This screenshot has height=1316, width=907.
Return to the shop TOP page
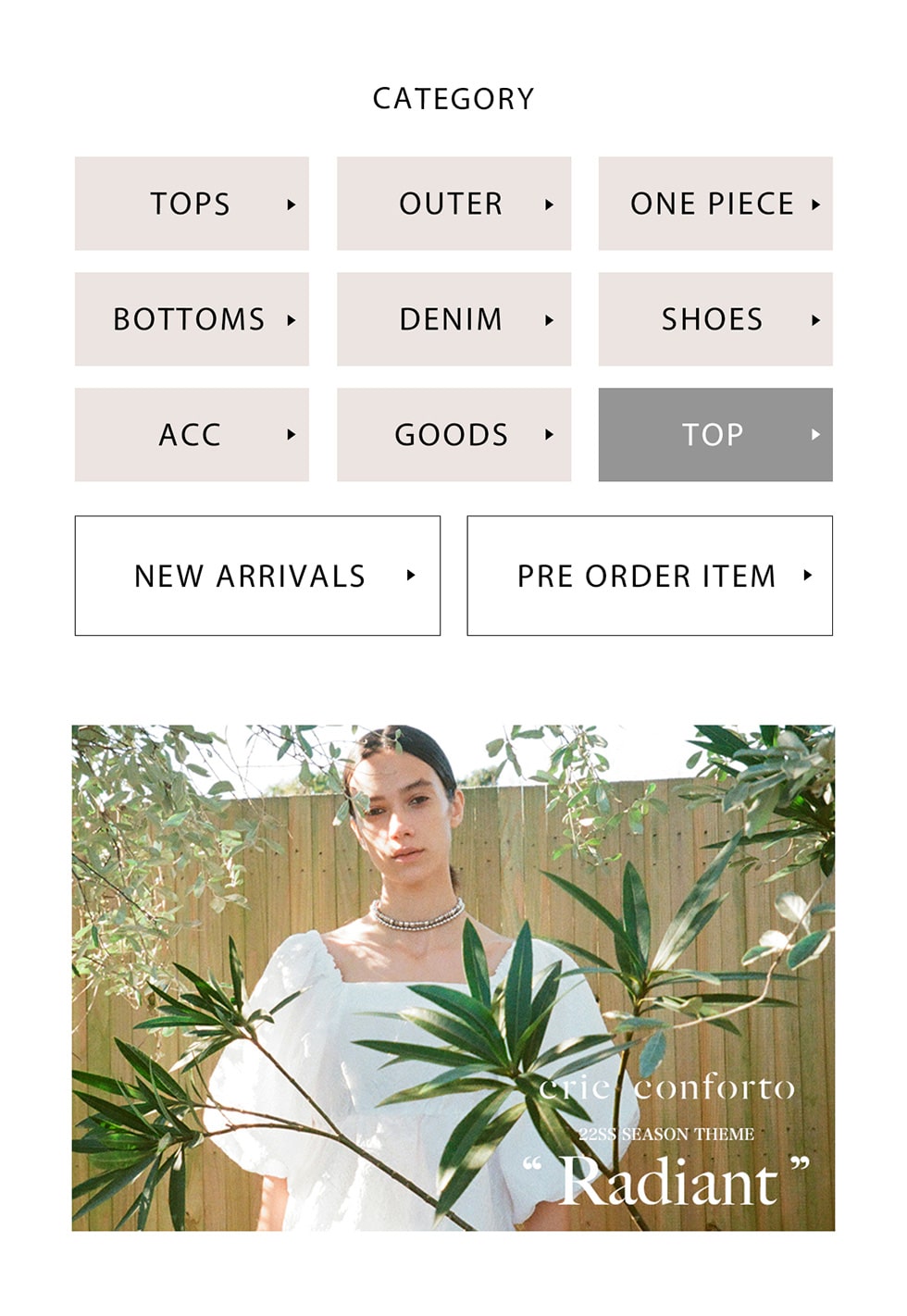point(715,435)
